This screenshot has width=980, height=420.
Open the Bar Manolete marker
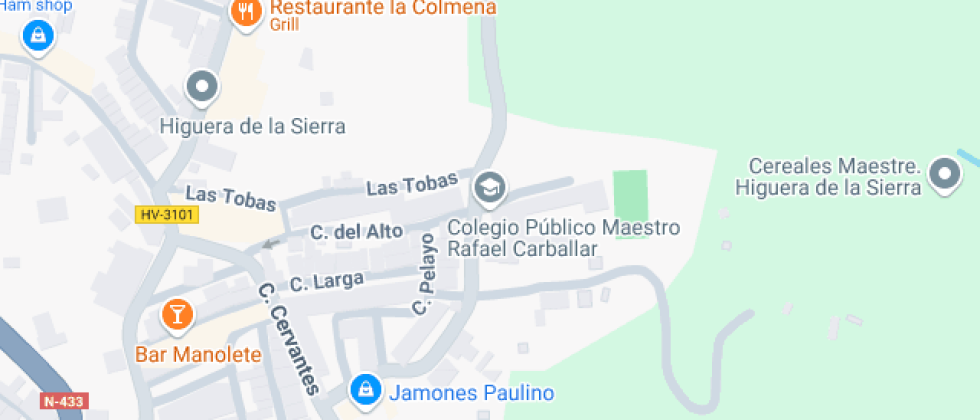tap(176, 315)
